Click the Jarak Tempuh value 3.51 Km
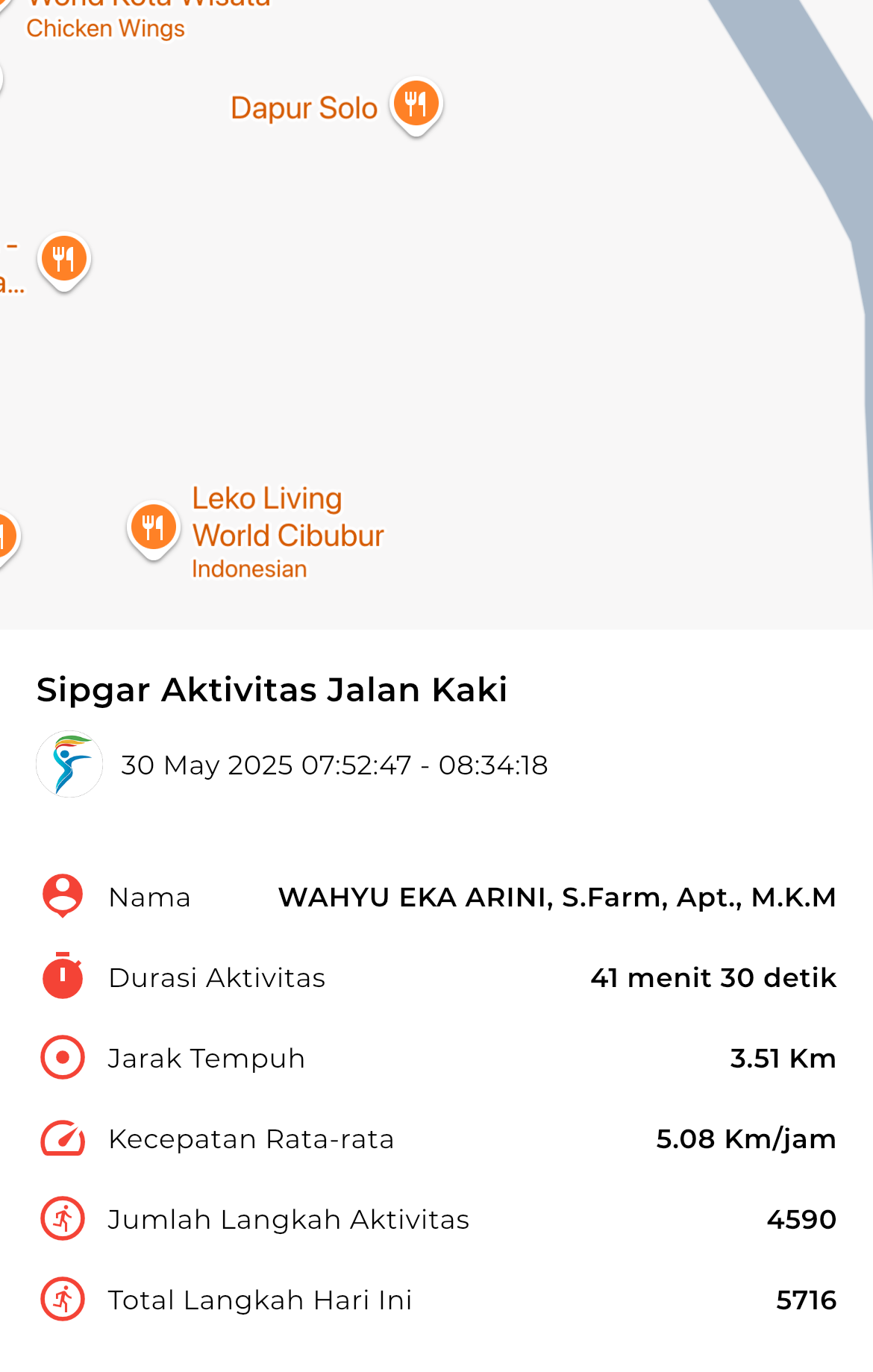This screenshot has height=1372, width=873. tap(783, 1057)
